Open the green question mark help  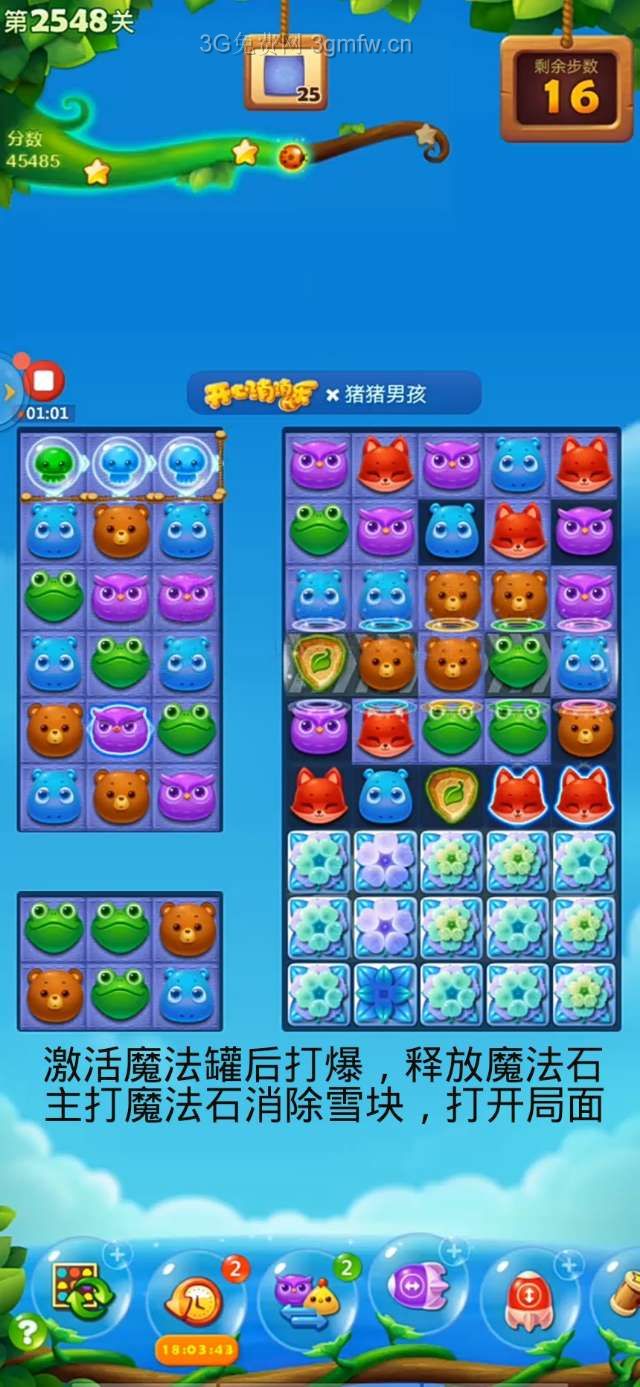(26, 1334)
